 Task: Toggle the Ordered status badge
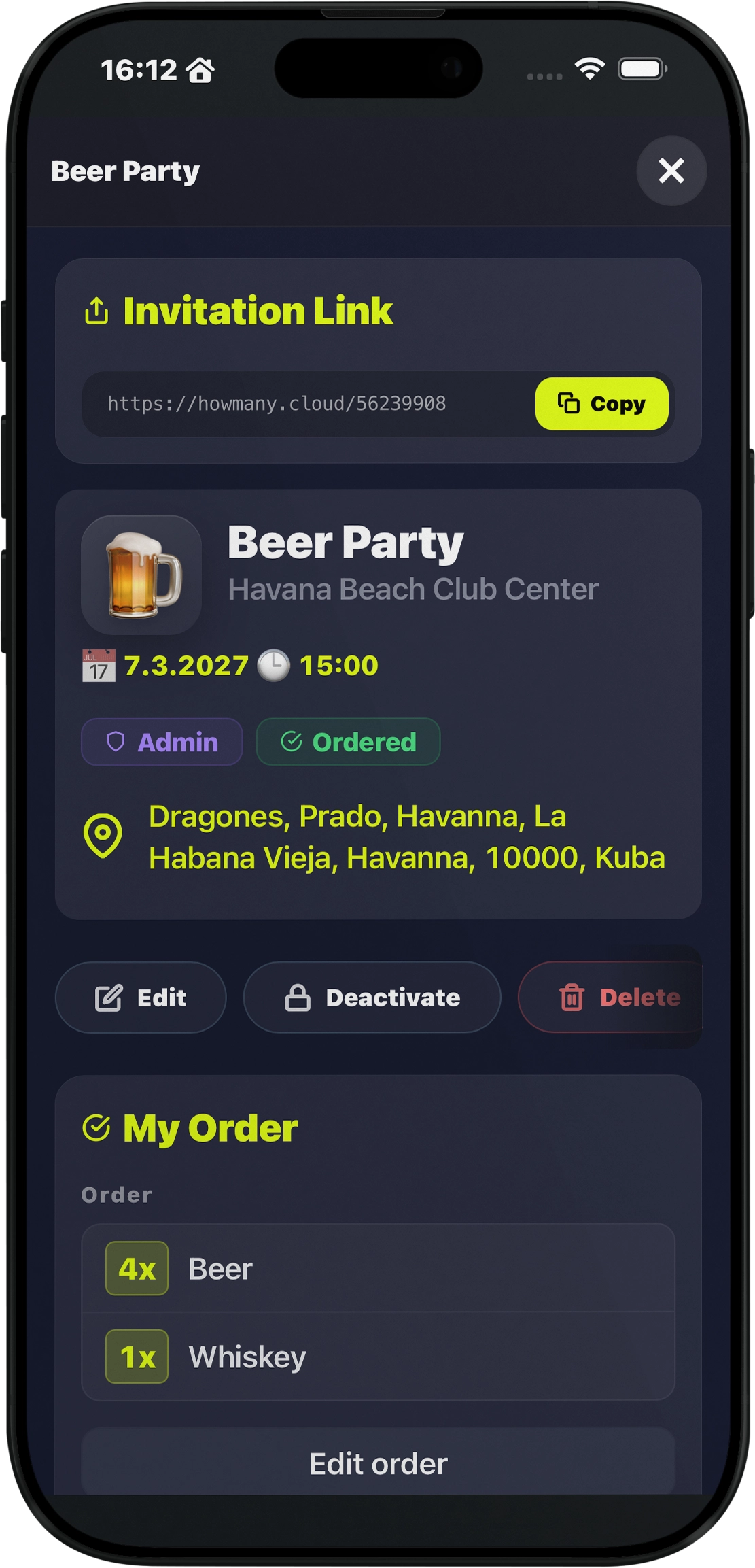click(348, 742)
